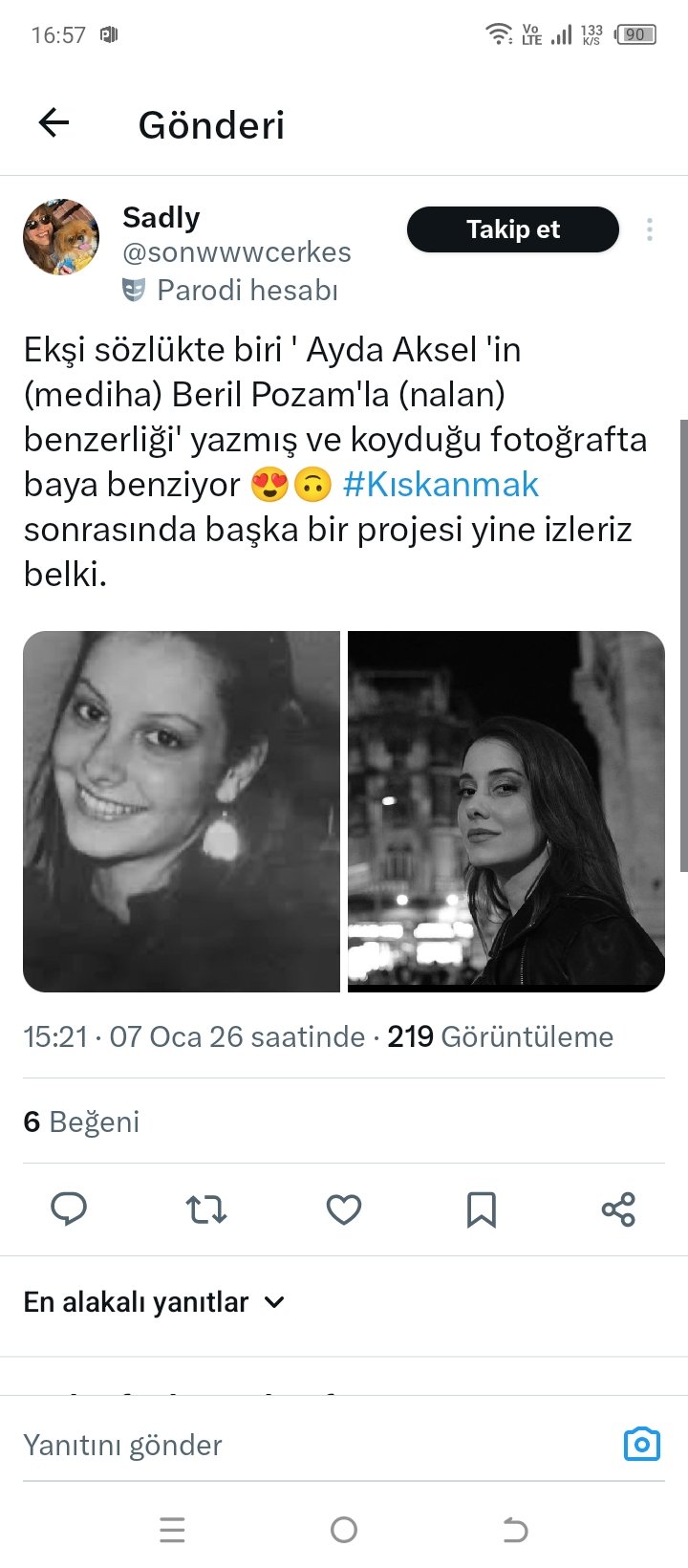Open the system recent apps
Viewport: 688px width, 1568px height.
[172, 1530]
